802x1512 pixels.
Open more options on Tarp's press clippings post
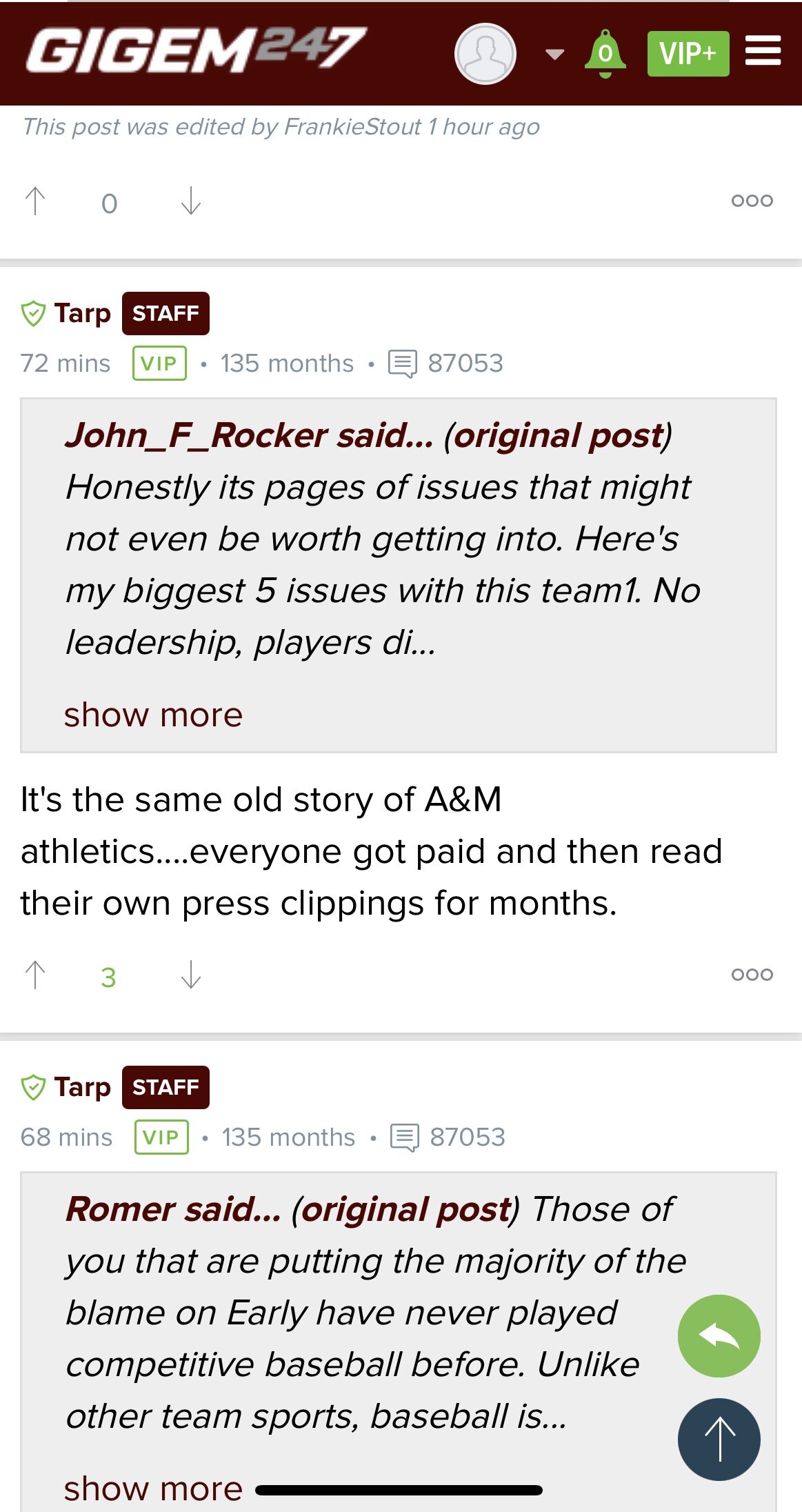click(x=752, y=975)
